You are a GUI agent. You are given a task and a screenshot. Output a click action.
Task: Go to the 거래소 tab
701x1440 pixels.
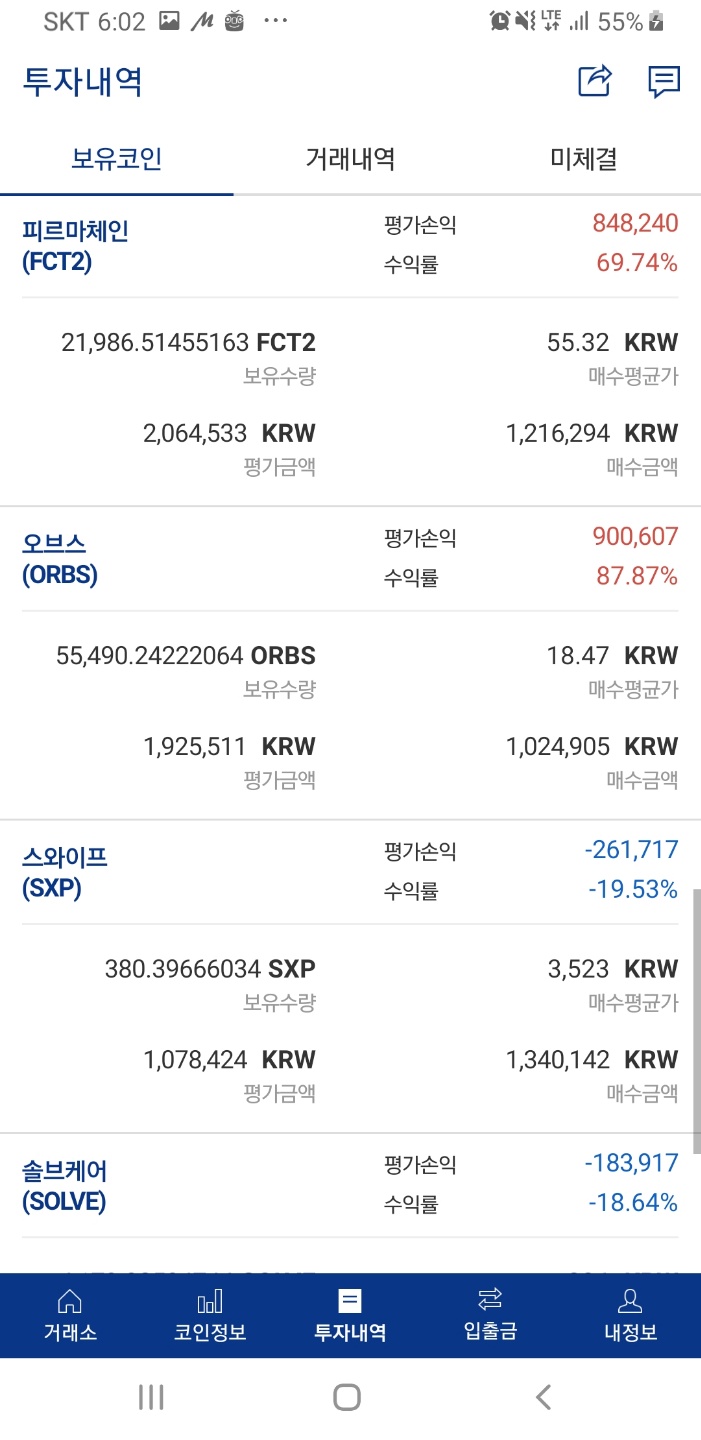(x=70, y=1315)
